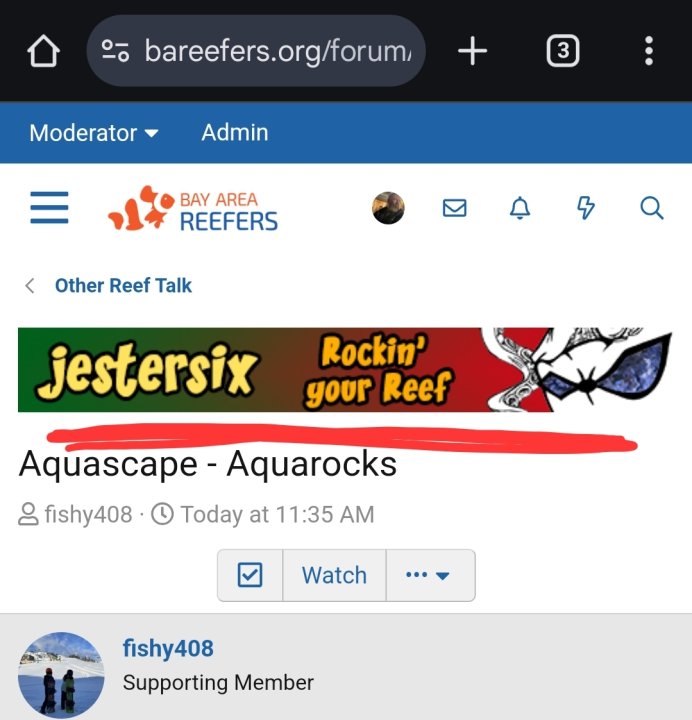Open the hamburger navigation menu
This screenshot has height=720, width=692.
click(x=49, y=208)
